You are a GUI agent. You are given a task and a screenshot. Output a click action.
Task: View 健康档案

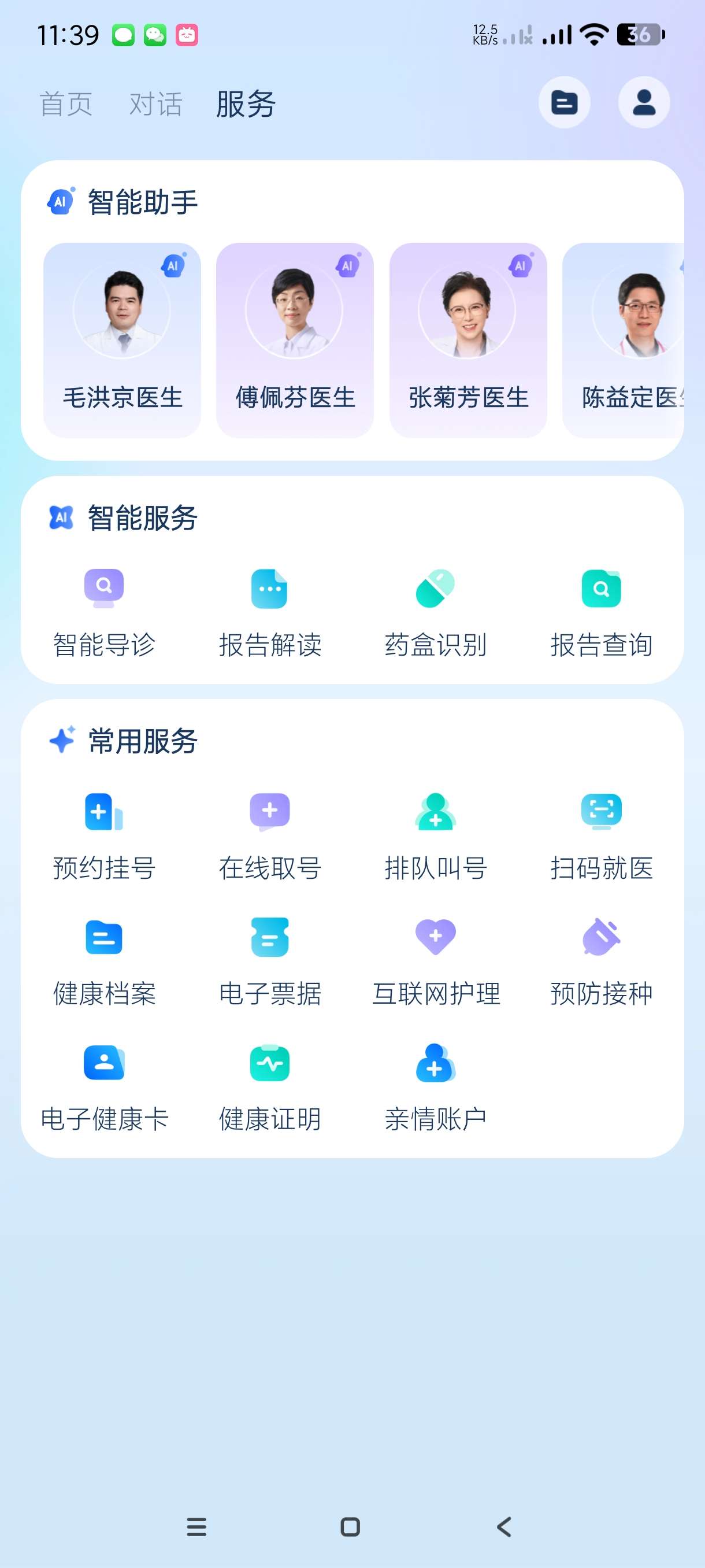tap(104, 961)
